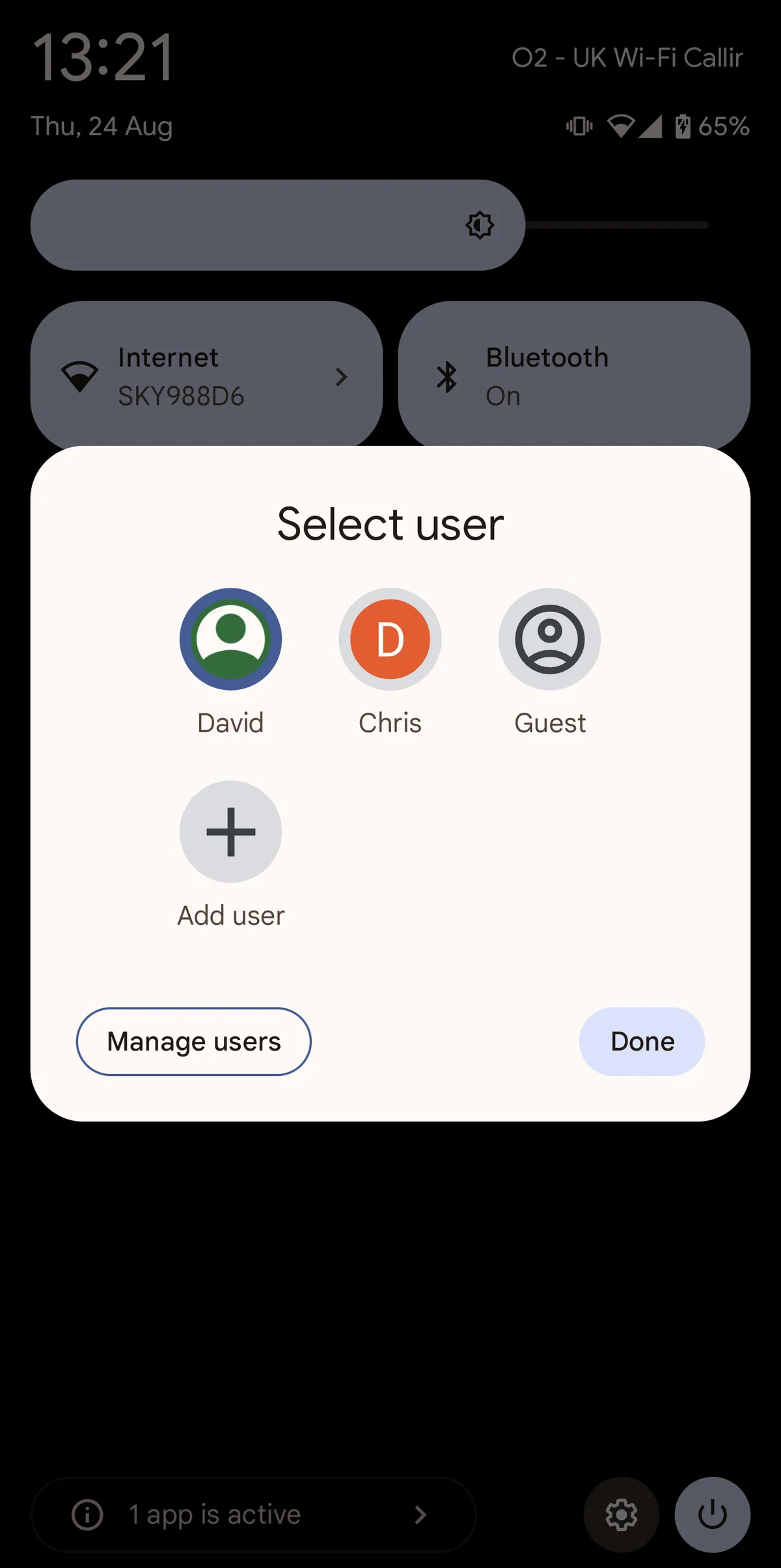This screenshot has height=1568, width=781.
Task: Tap Done to close dialog
Action: [x=642, y=1041]
